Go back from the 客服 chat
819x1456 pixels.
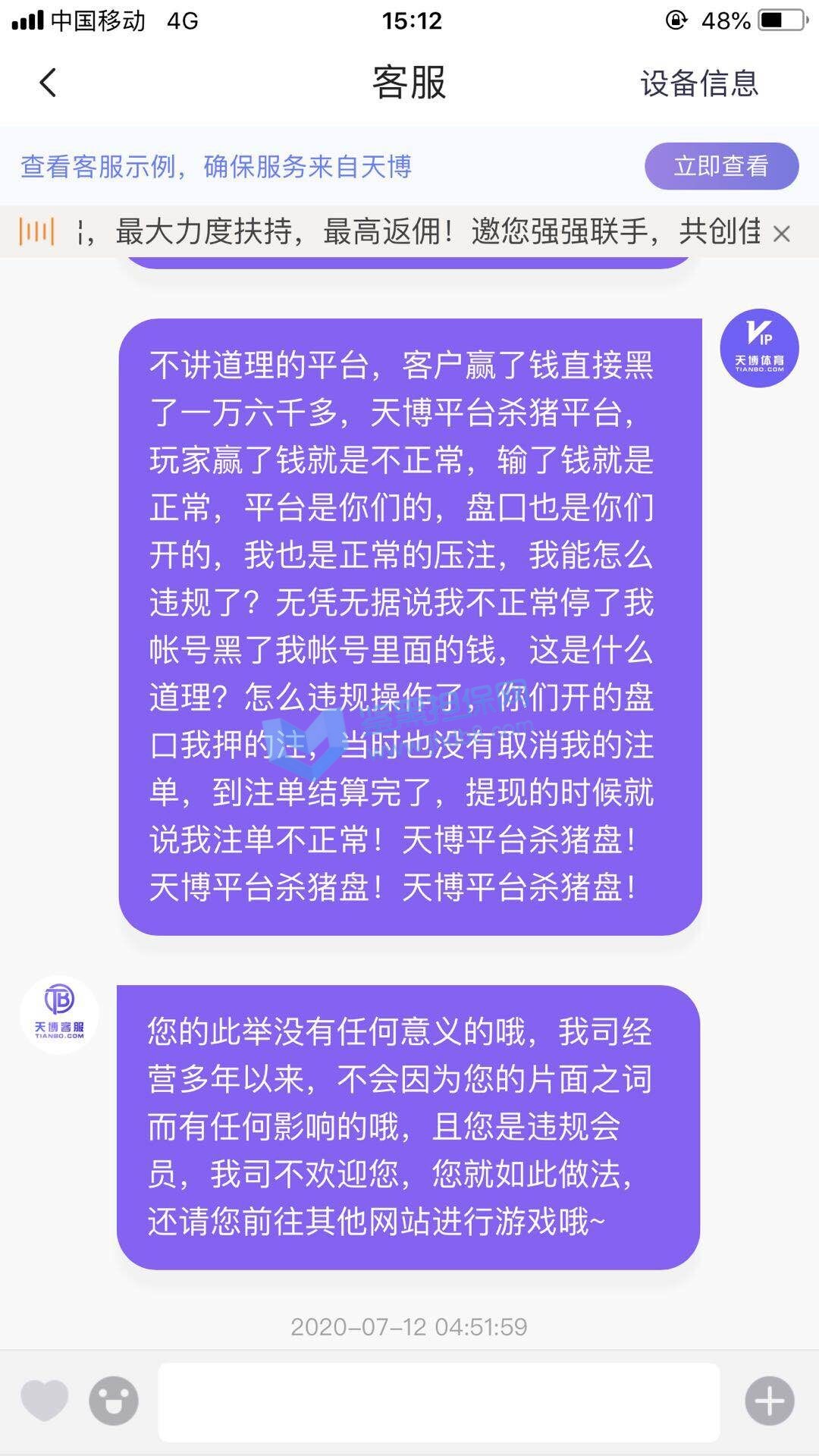tap(48, 83)
